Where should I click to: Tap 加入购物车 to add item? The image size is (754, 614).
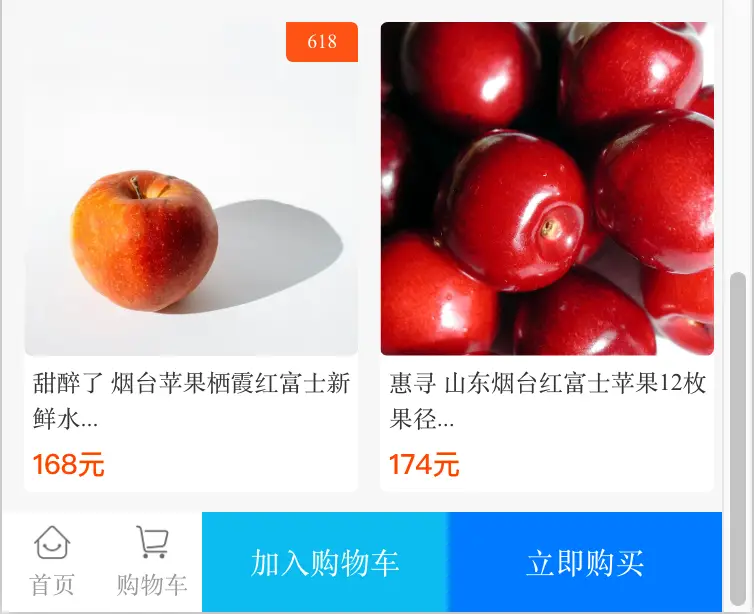(325, 562)
